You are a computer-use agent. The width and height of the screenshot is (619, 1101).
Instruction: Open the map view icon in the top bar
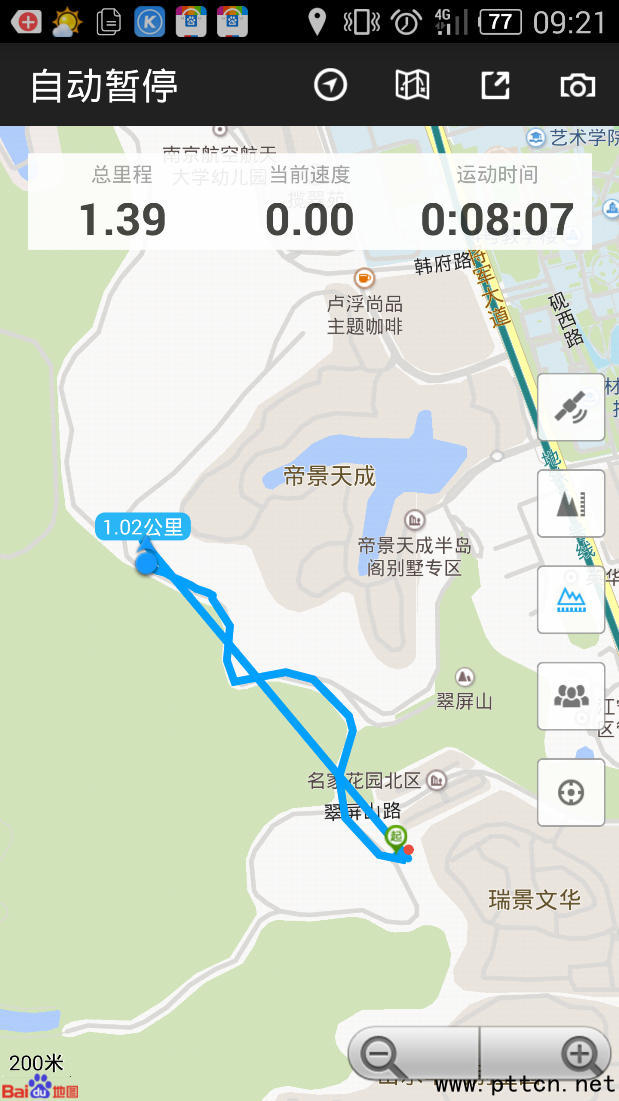pyautogui.click(x=412, y=86)
